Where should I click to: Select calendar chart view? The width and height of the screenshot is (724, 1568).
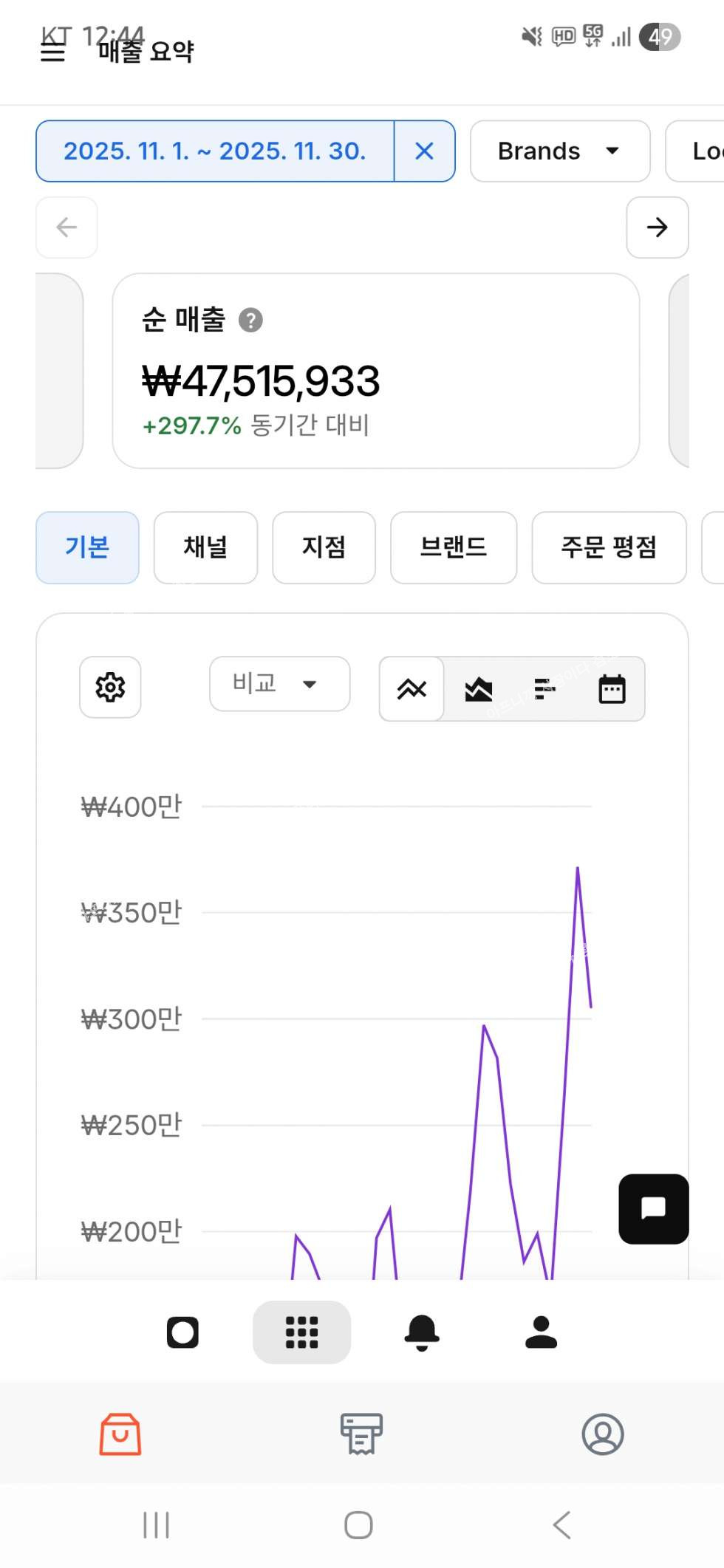[x=611, y=689]
